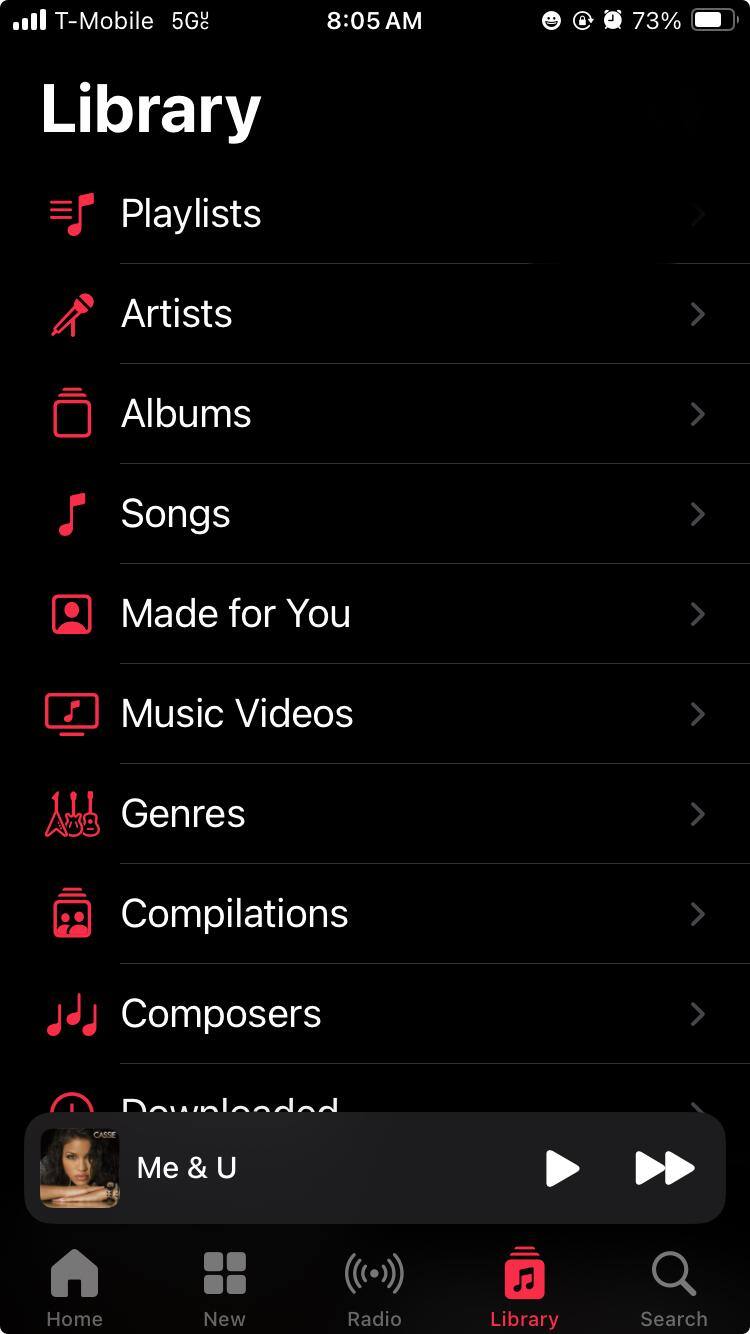Image resolution: width=750 pixels, height=1334 pixels.
Task: Open the Search tab
Action: [x=673, y=1288]
